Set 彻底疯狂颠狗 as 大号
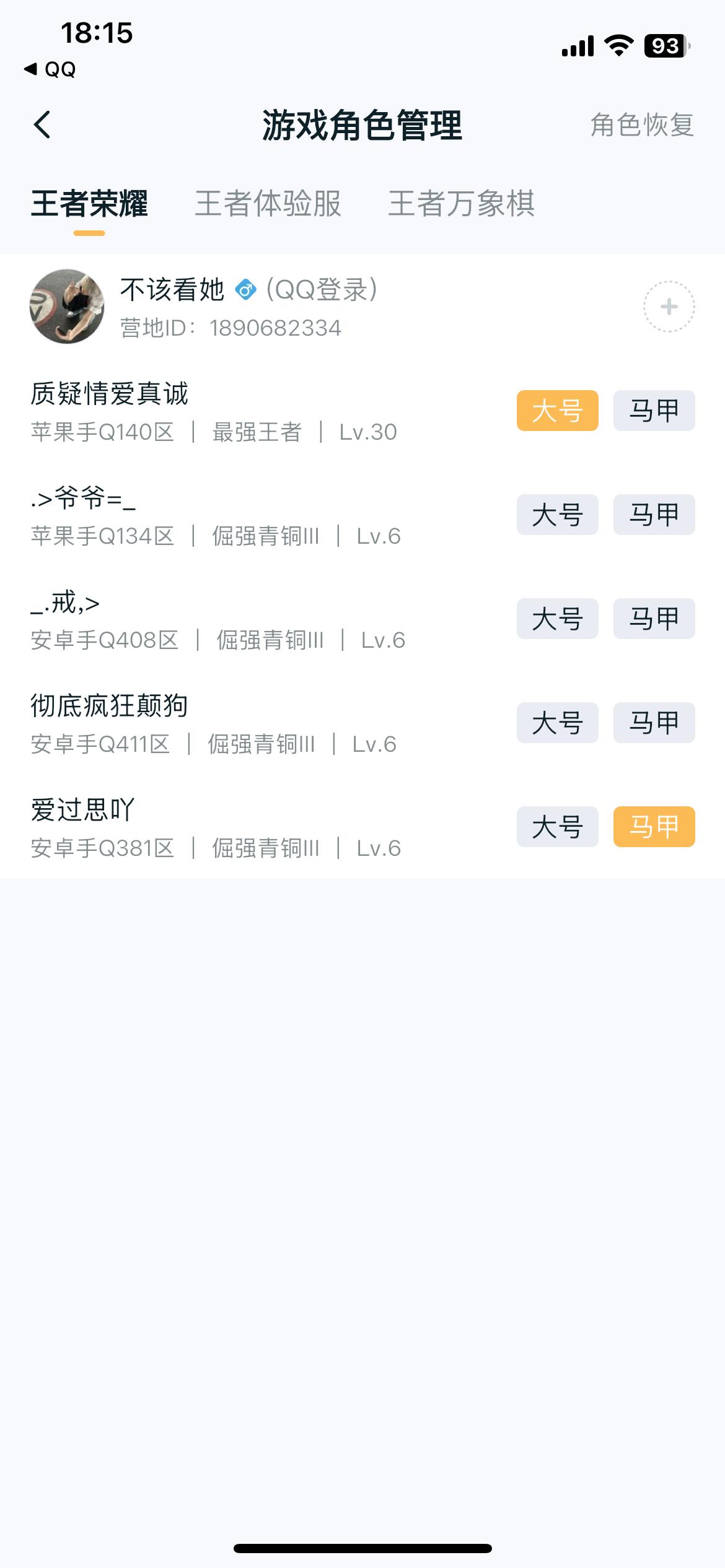The image size is (725, 1568). coord(556,722)
